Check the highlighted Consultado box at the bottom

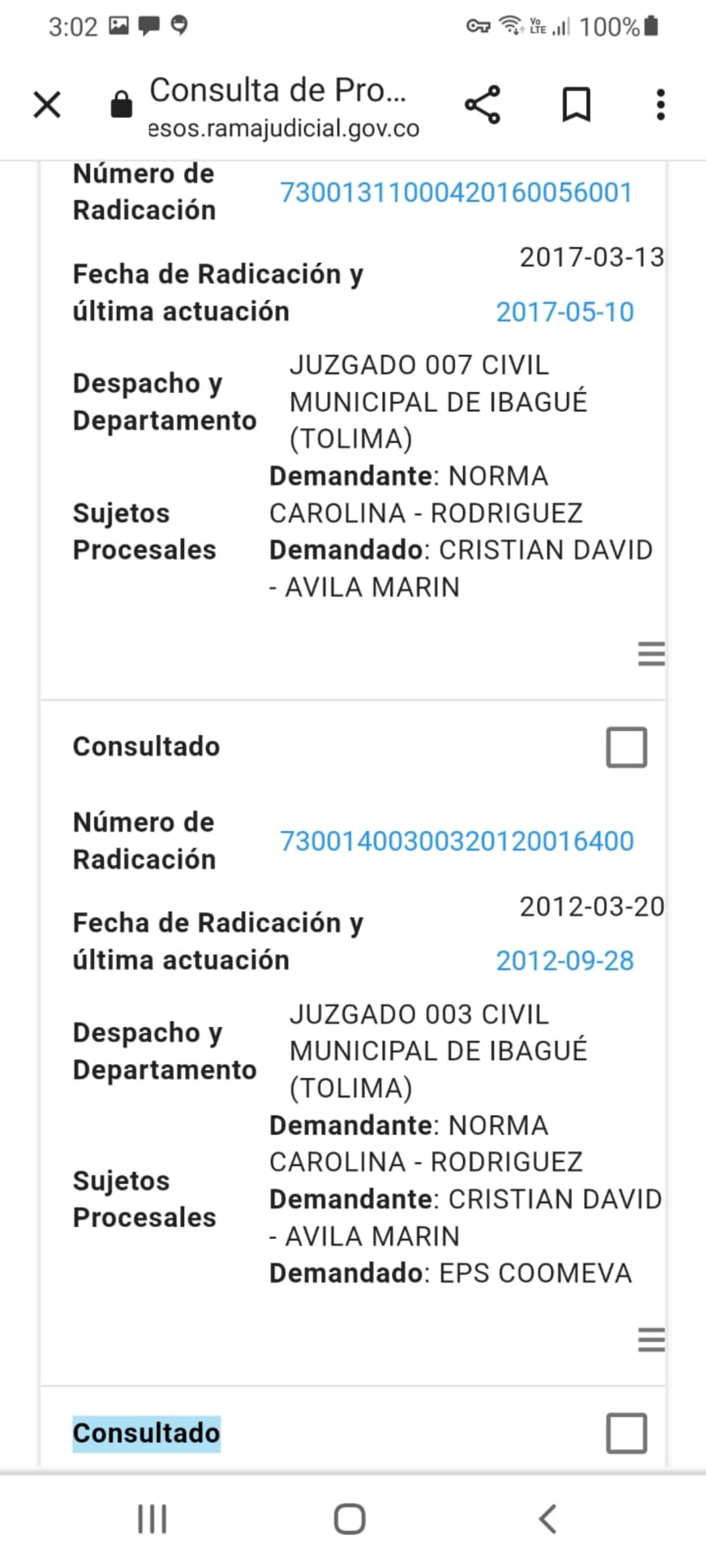coord(626,1433)
